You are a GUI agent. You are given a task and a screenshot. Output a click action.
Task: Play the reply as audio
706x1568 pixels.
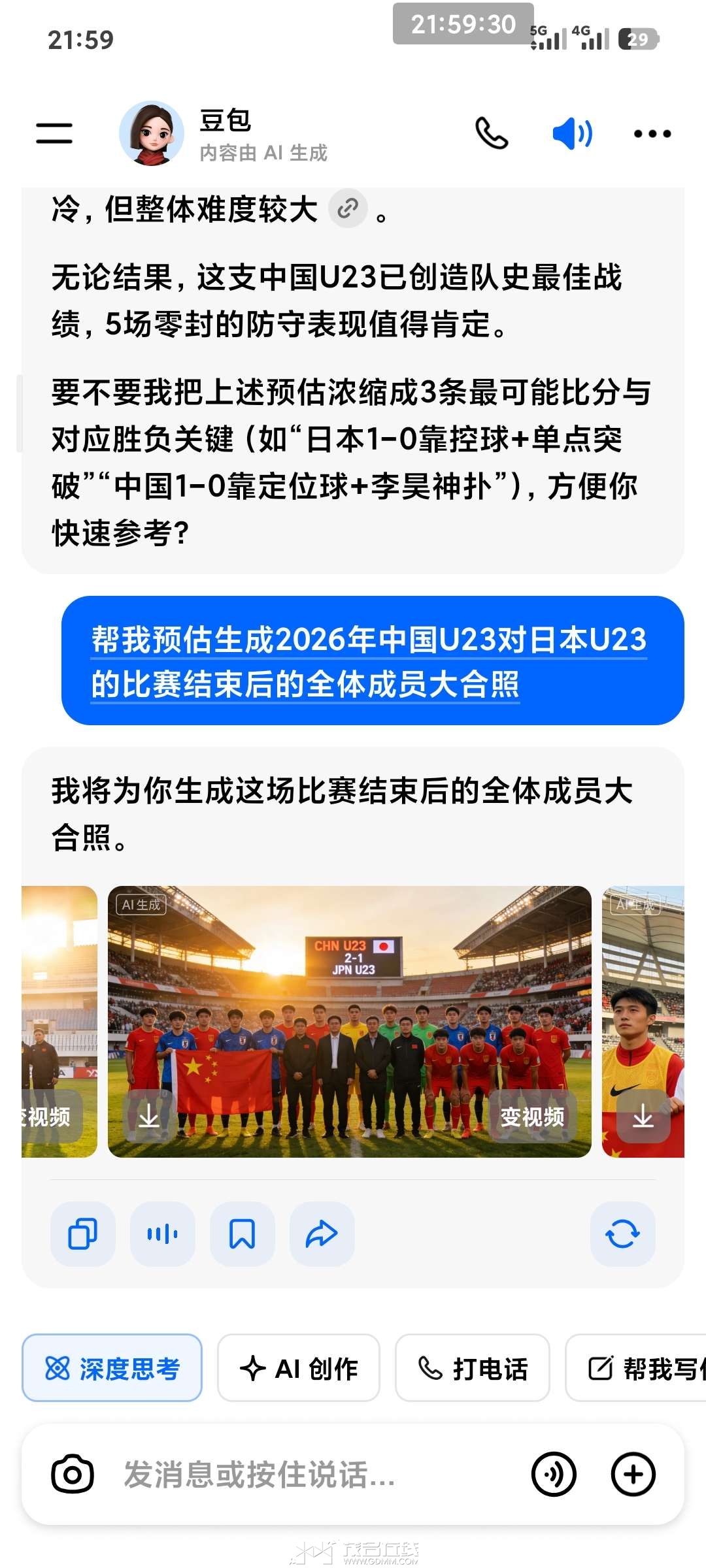click(x=163, y=1234)
